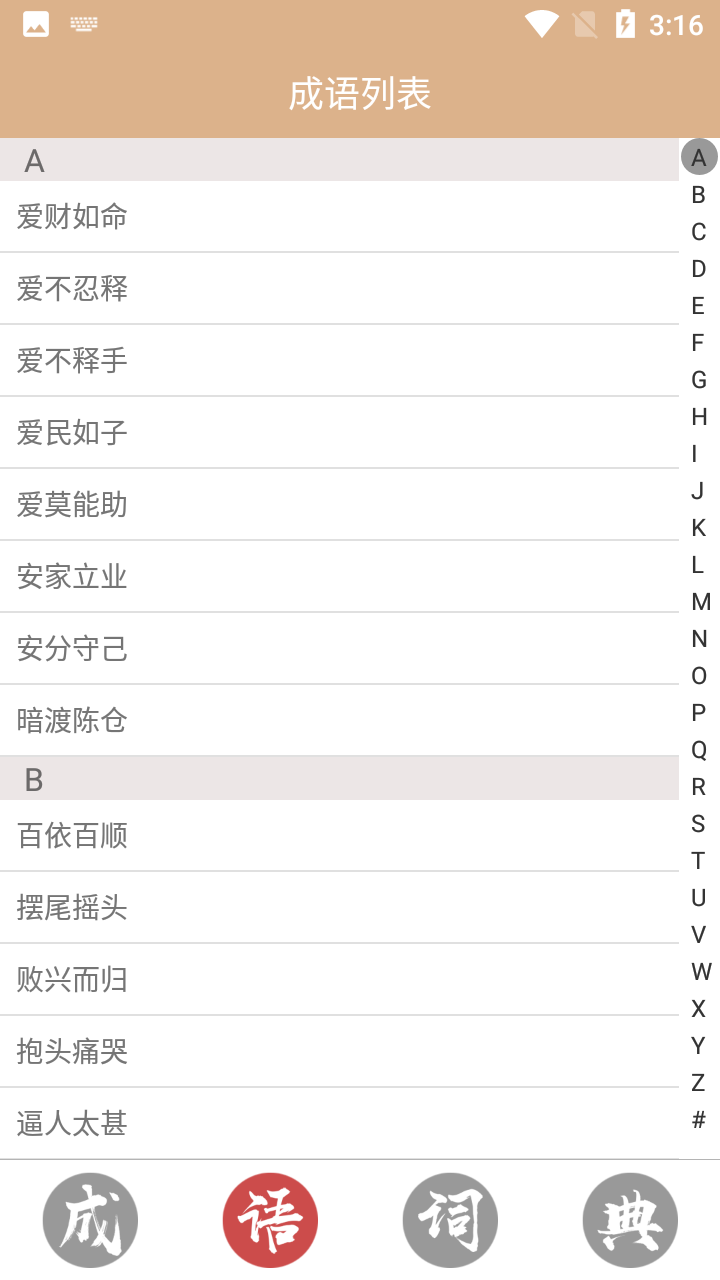Open the 成 tab icon in bottom navigation
720x1280 pixels.
[x=90, y=1219]
